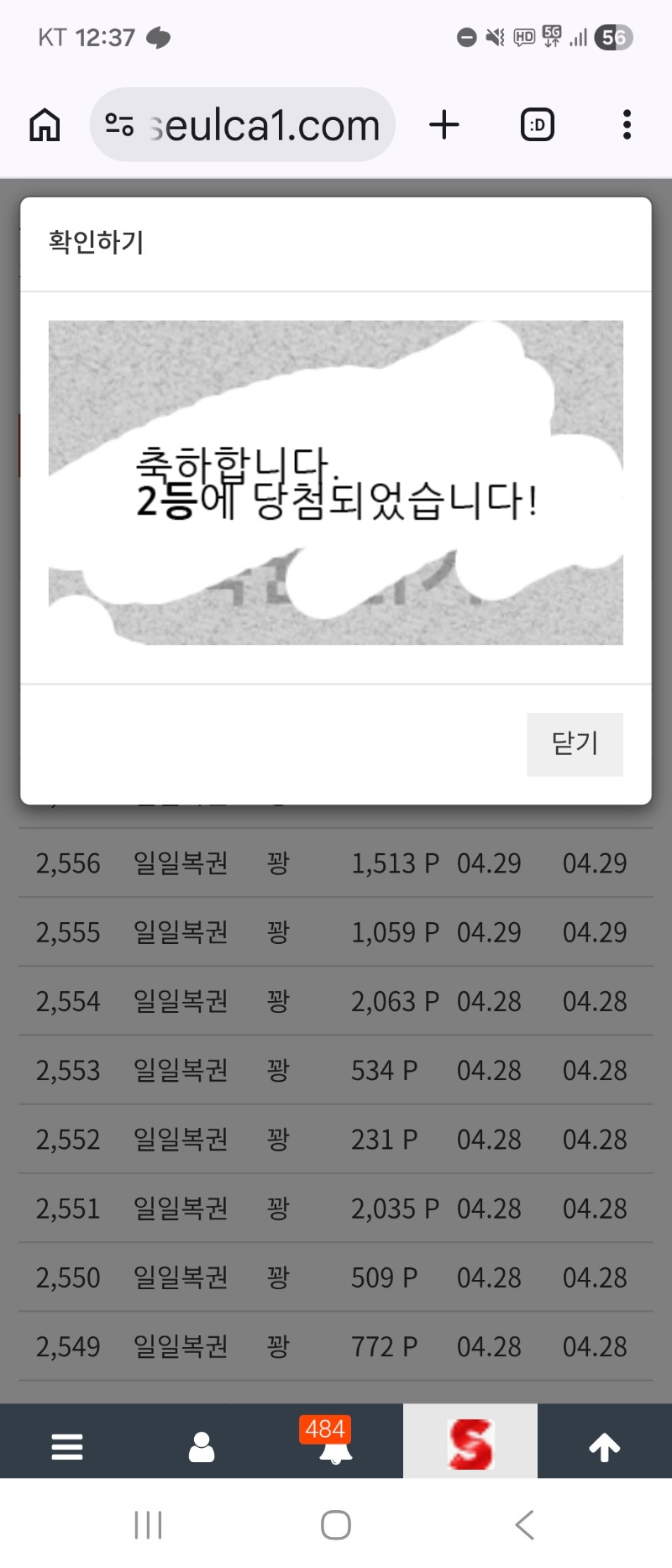Open the hamburger menu in bottom bar

67,1447
